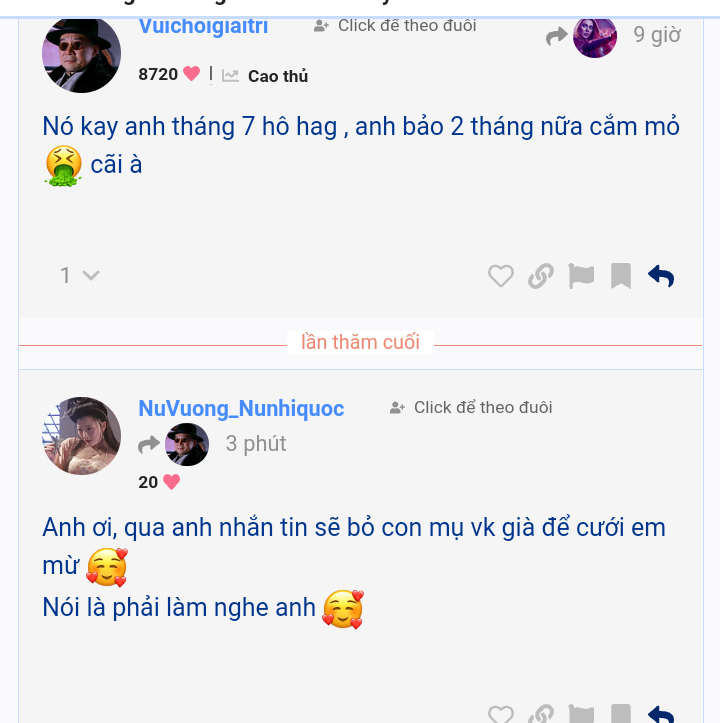Open the Vuichoigiaitri username link

tap(203, 26)
